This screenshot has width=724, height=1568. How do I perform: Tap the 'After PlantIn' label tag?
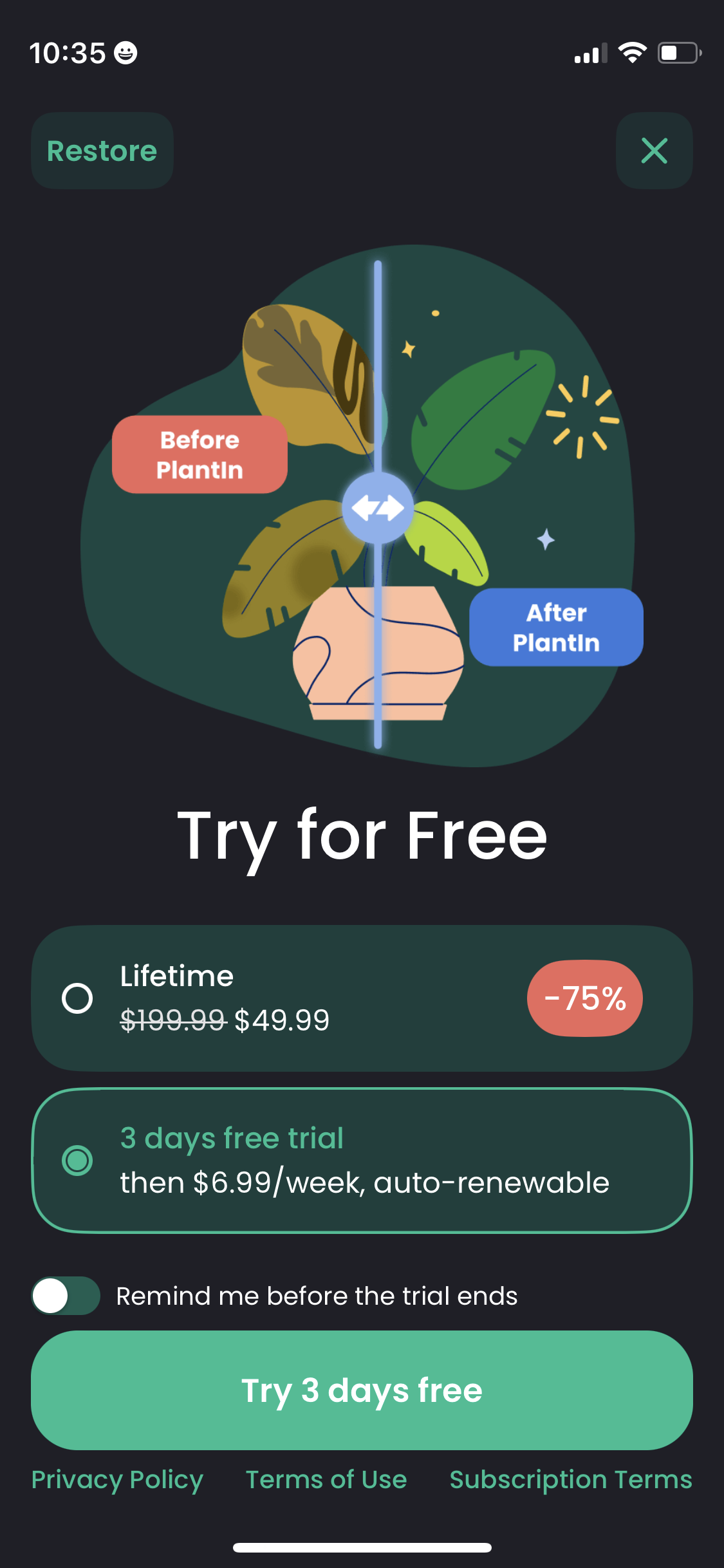[556, 627]
